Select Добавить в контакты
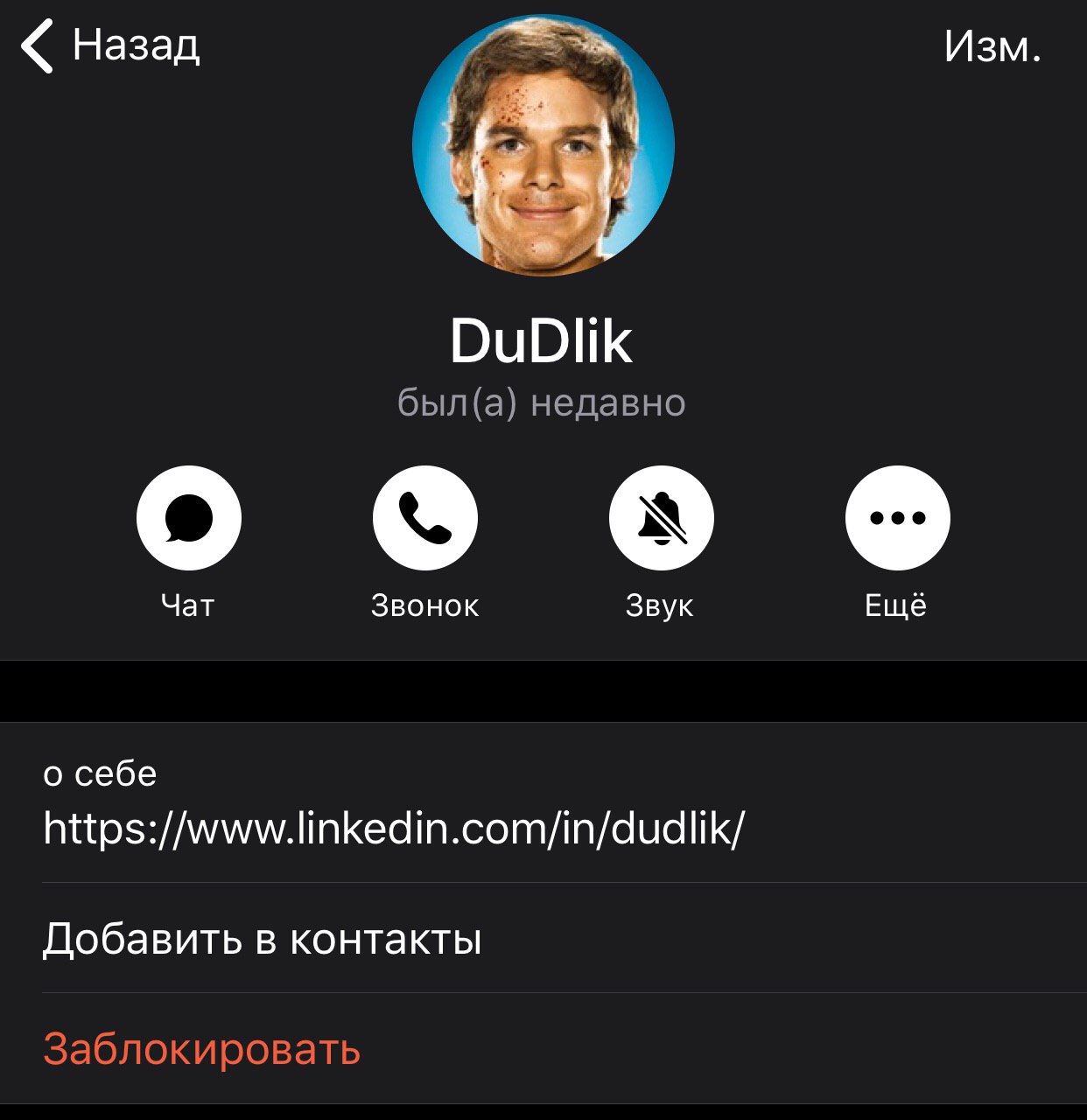Image resolution: width=1087 pixels, height=1120 pixels. point(263,939)
